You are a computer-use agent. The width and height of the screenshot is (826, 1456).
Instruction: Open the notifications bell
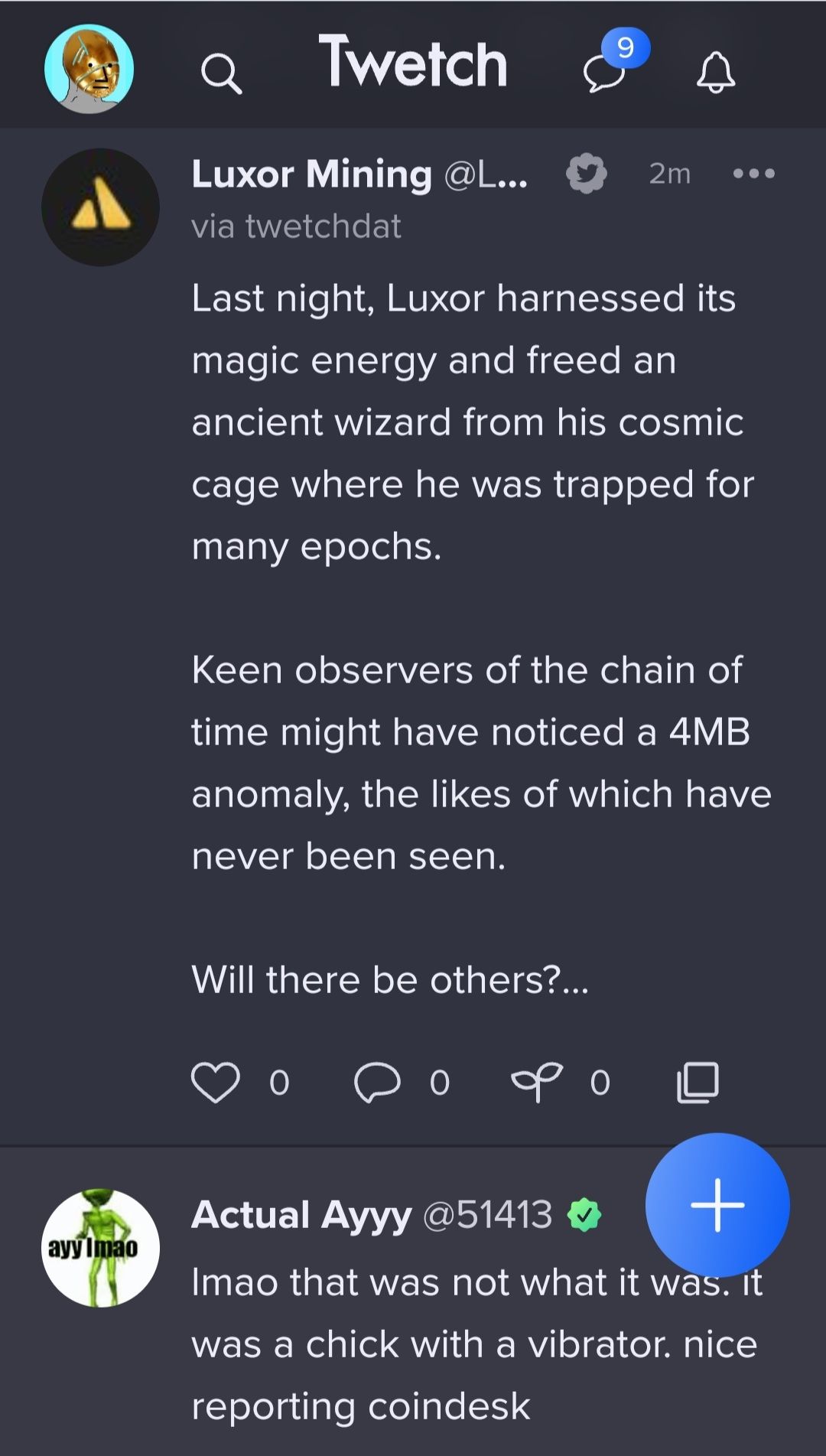[x=716, y=73]
